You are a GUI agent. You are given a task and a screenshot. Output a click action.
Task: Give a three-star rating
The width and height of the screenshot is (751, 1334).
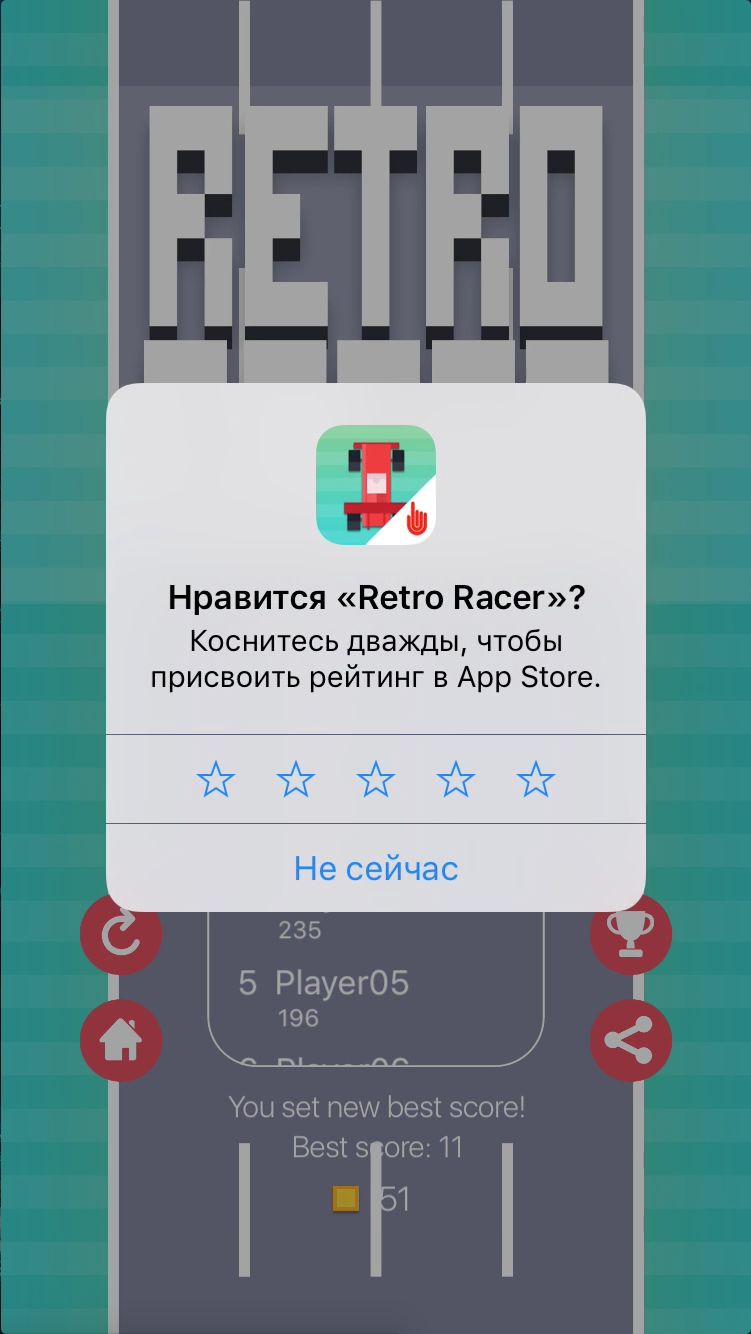click(x=376, y=779)
